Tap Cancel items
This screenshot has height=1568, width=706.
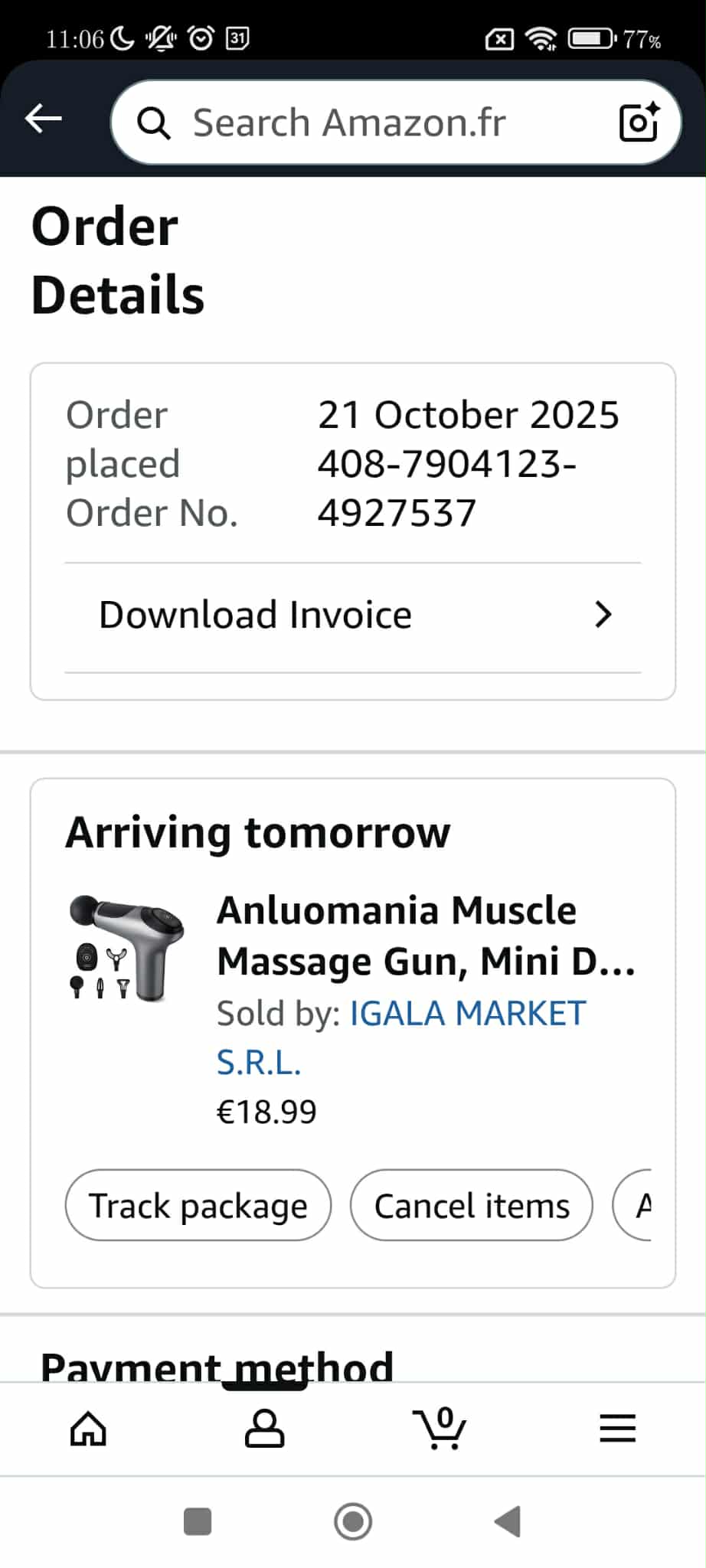[472, 1206]
